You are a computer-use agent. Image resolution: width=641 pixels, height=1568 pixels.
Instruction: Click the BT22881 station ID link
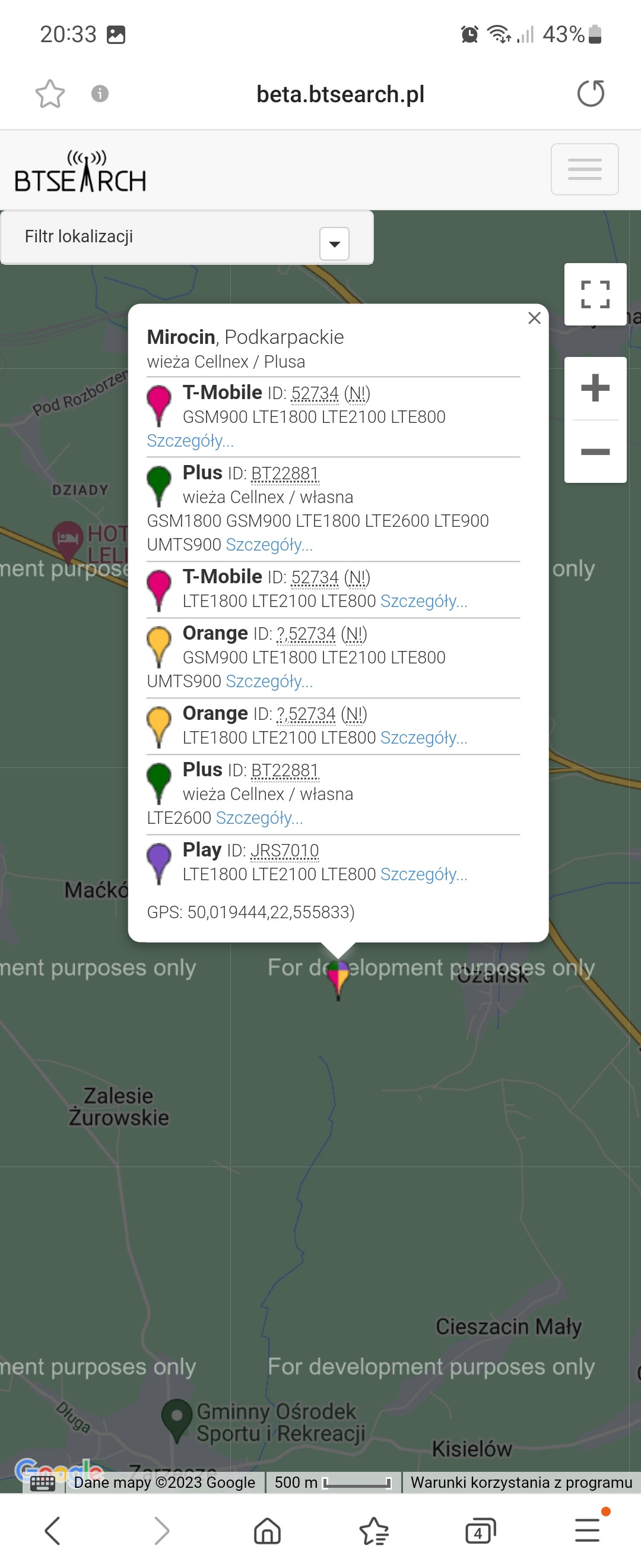(287, 472)
